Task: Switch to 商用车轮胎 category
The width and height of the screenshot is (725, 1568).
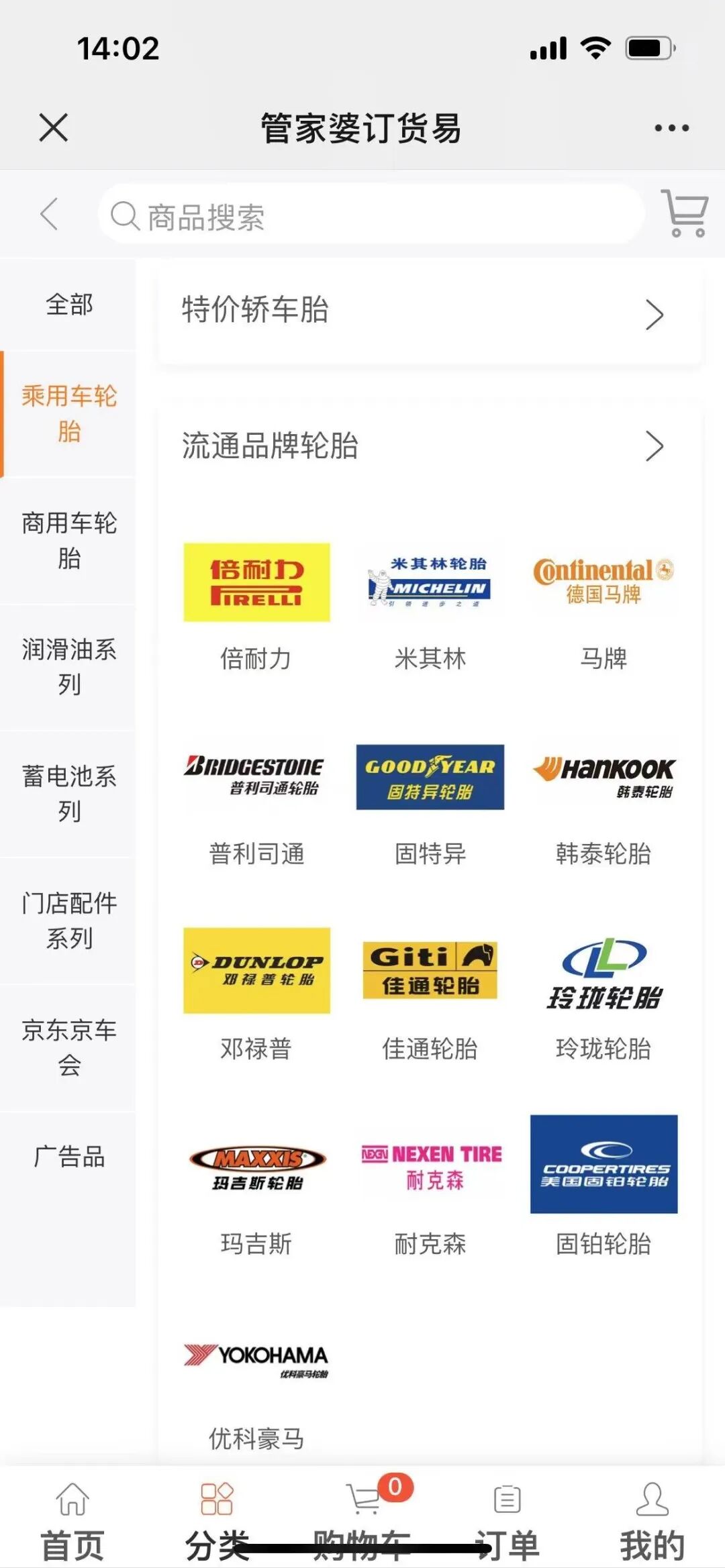Action: [68, 540]
